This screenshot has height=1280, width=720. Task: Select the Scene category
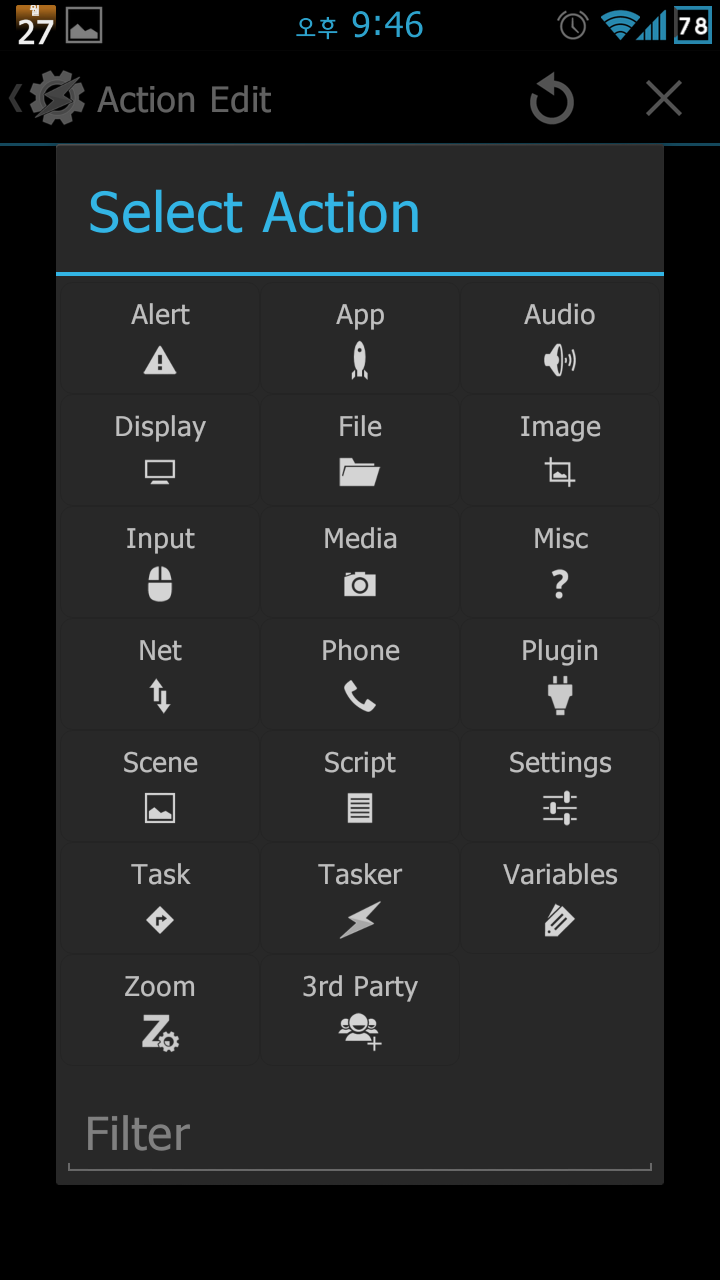160,787
